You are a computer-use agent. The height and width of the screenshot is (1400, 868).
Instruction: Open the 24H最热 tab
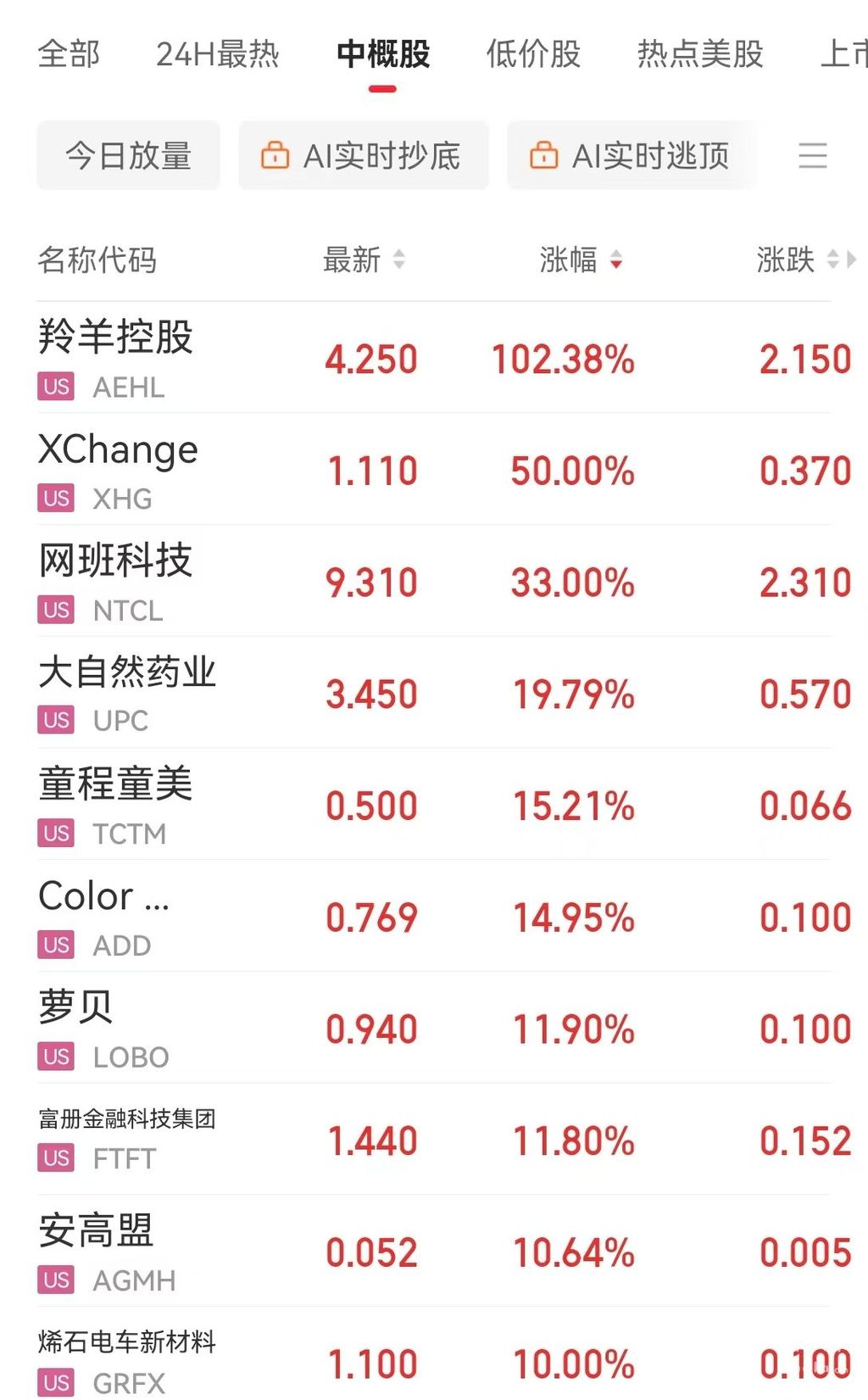tap(217, 54)
